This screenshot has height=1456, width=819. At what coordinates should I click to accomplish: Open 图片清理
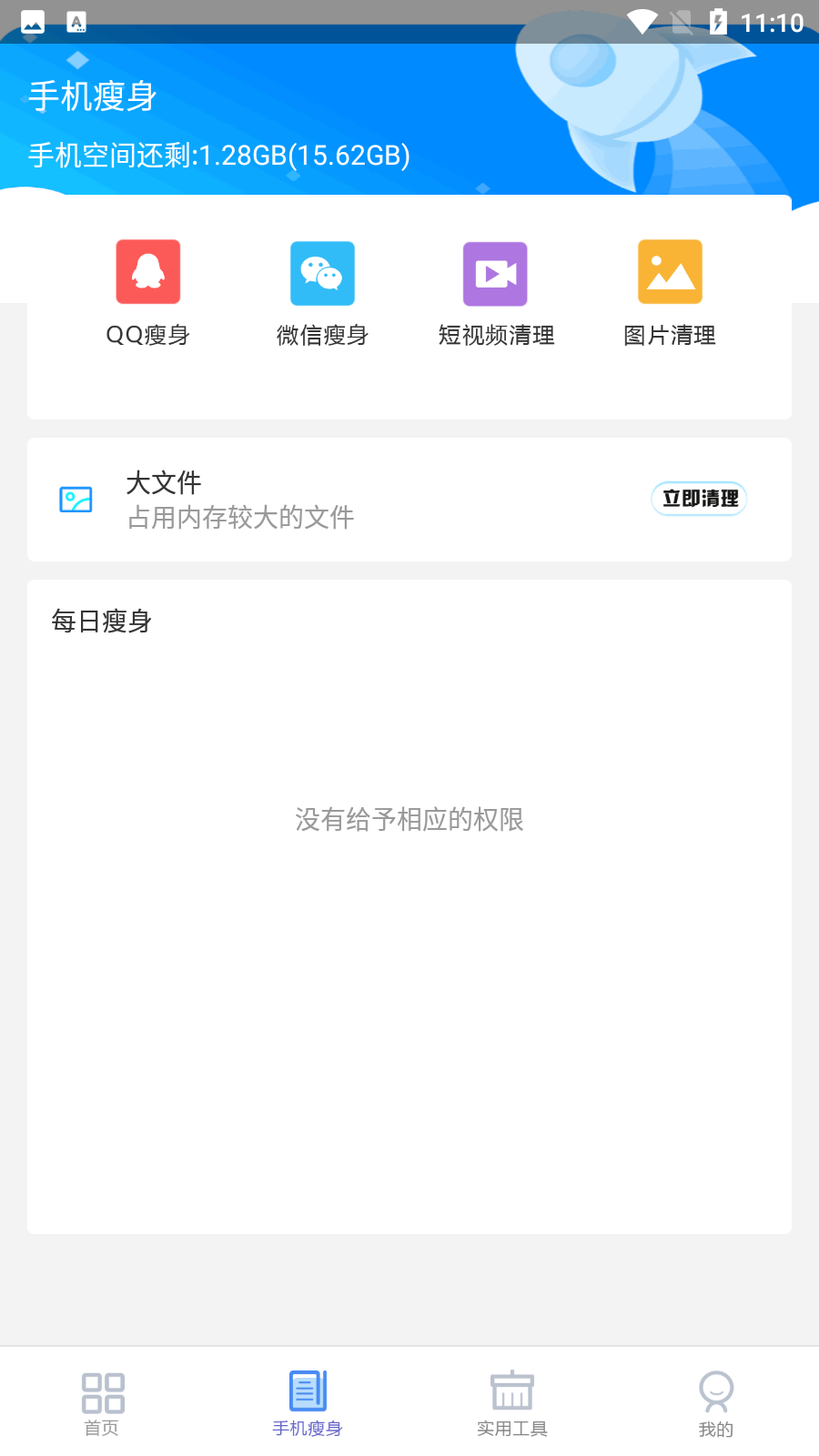click(x=670, y=293)
